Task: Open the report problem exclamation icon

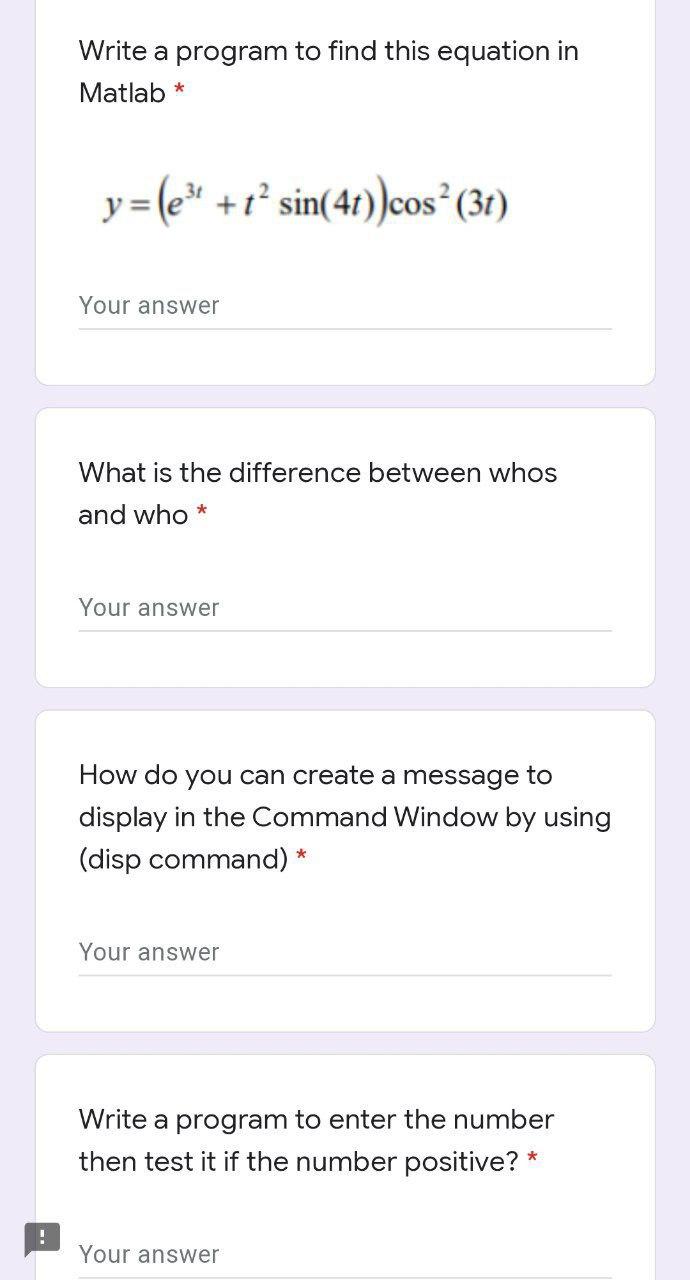Action: 42,1239
